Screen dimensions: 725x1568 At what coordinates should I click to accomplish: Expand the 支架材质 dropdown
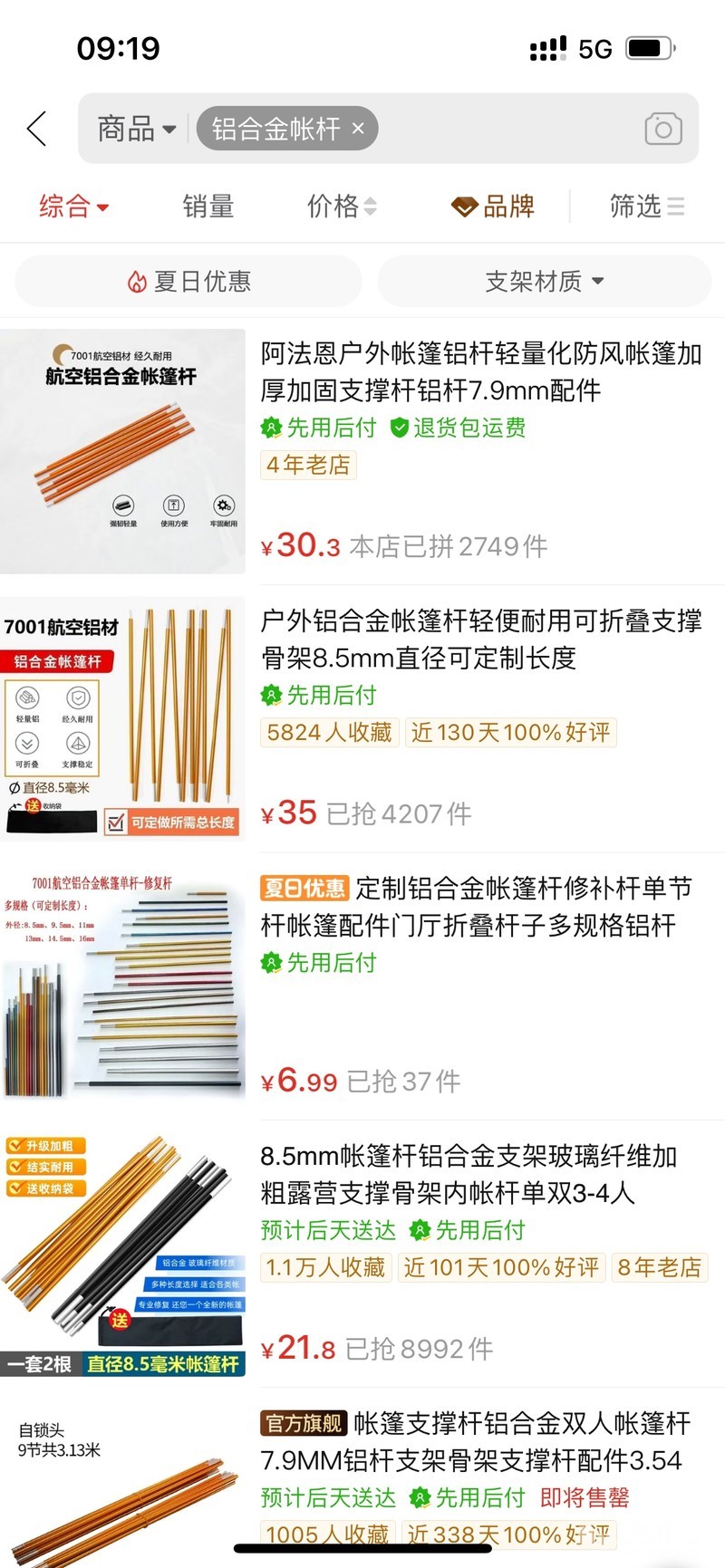tap(544, 282)
